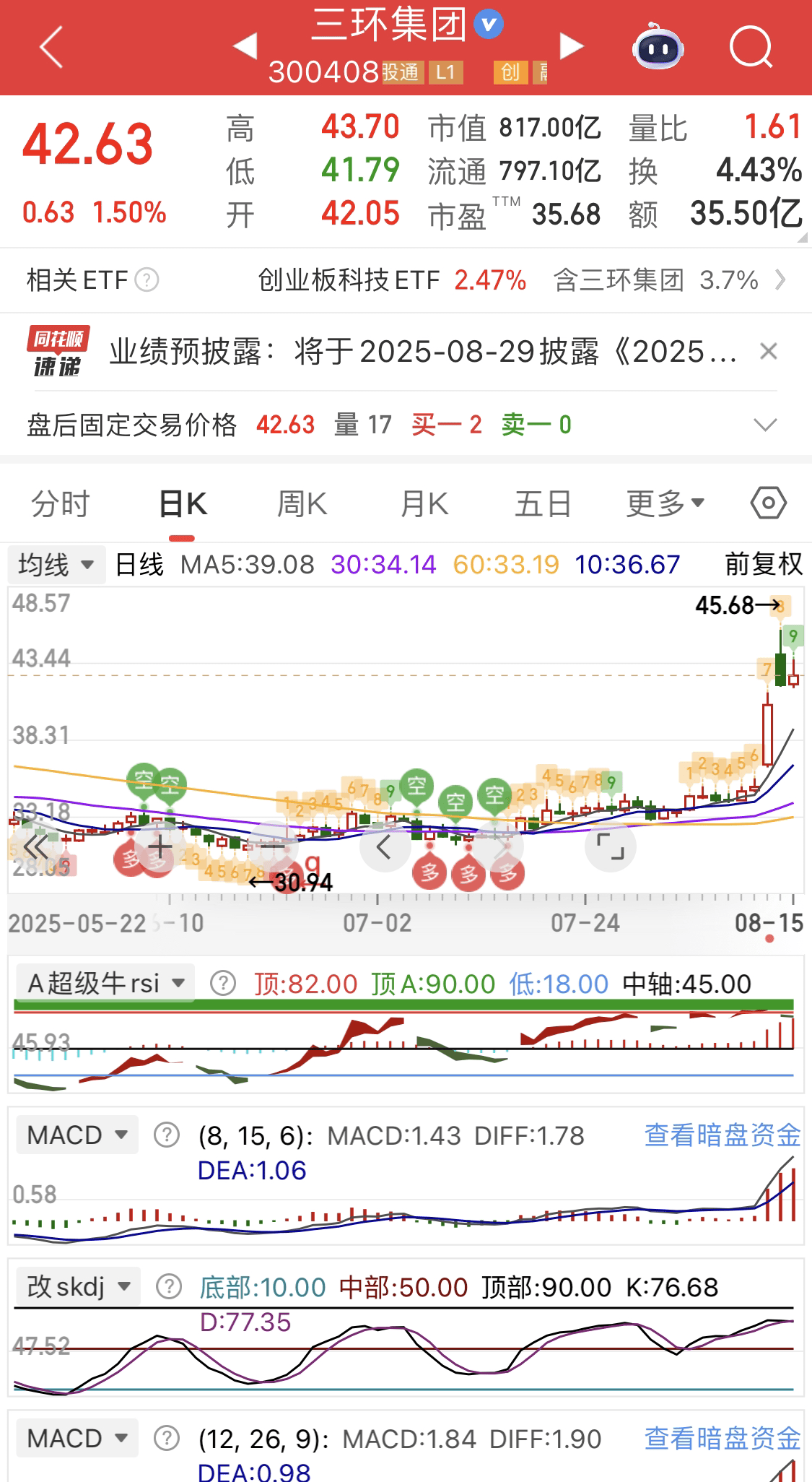This screenshot has height=1482, width=812.
Task: Switch to the next stock
Action: (x=571, y=46)
